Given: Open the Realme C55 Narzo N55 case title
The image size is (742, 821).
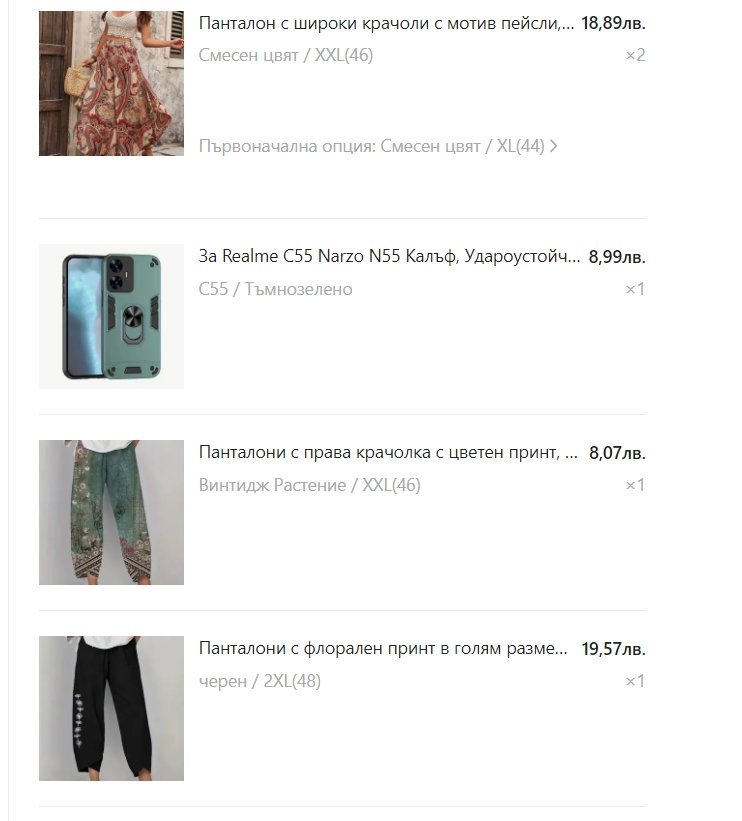Looking at the screenshot, I should [x=389, y=257].
